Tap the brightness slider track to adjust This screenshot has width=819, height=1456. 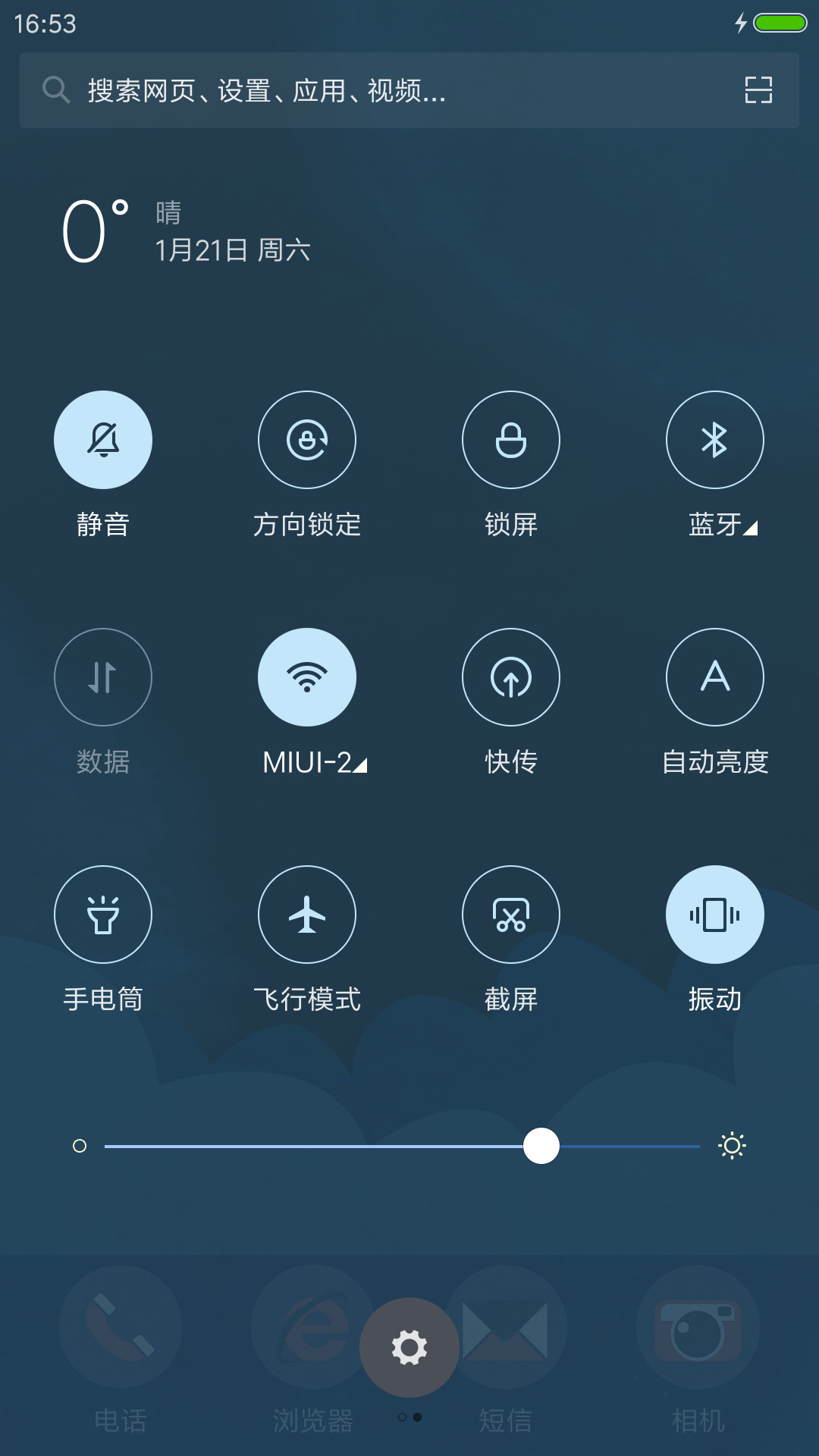[402, 1146]
